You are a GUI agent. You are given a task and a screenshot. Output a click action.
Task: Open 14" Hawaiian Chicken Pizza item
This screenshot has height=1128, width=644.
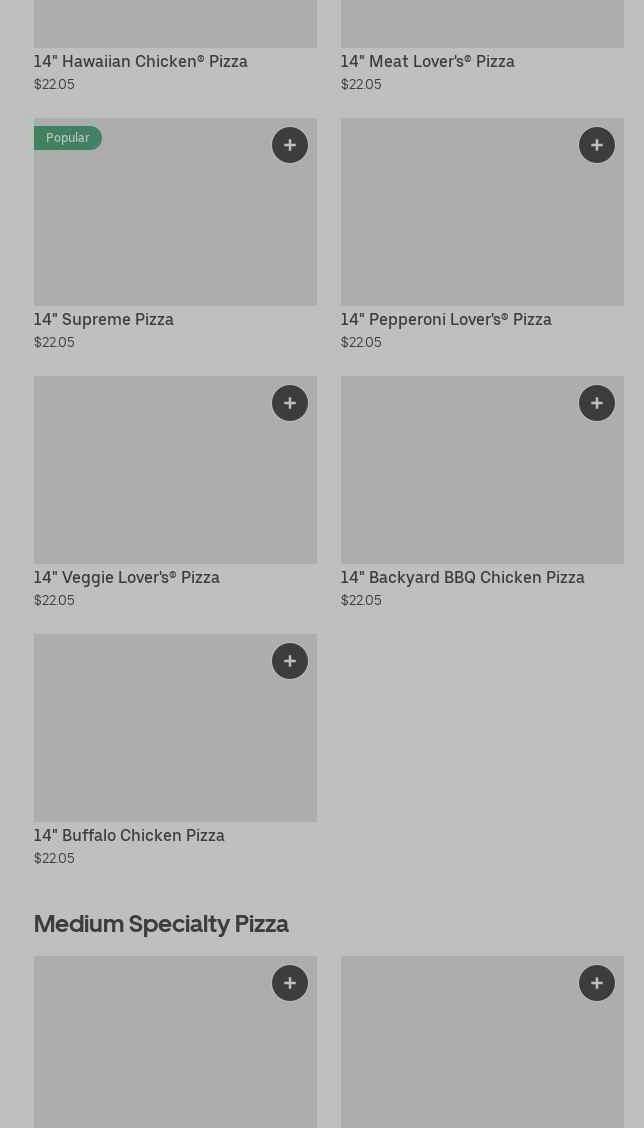pos(141,61)
